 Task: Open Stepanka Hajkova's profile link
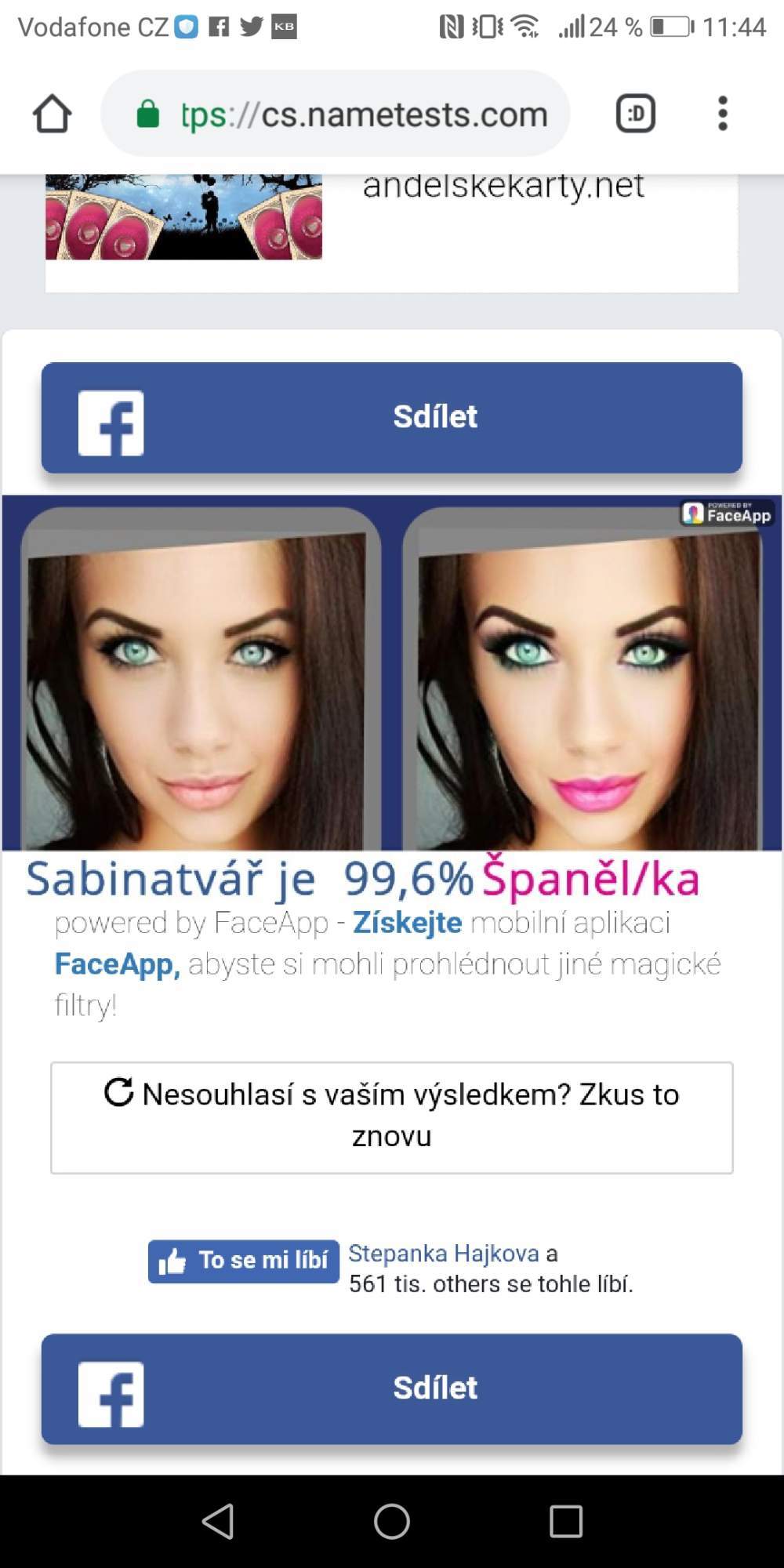(x=444, y=1253)
